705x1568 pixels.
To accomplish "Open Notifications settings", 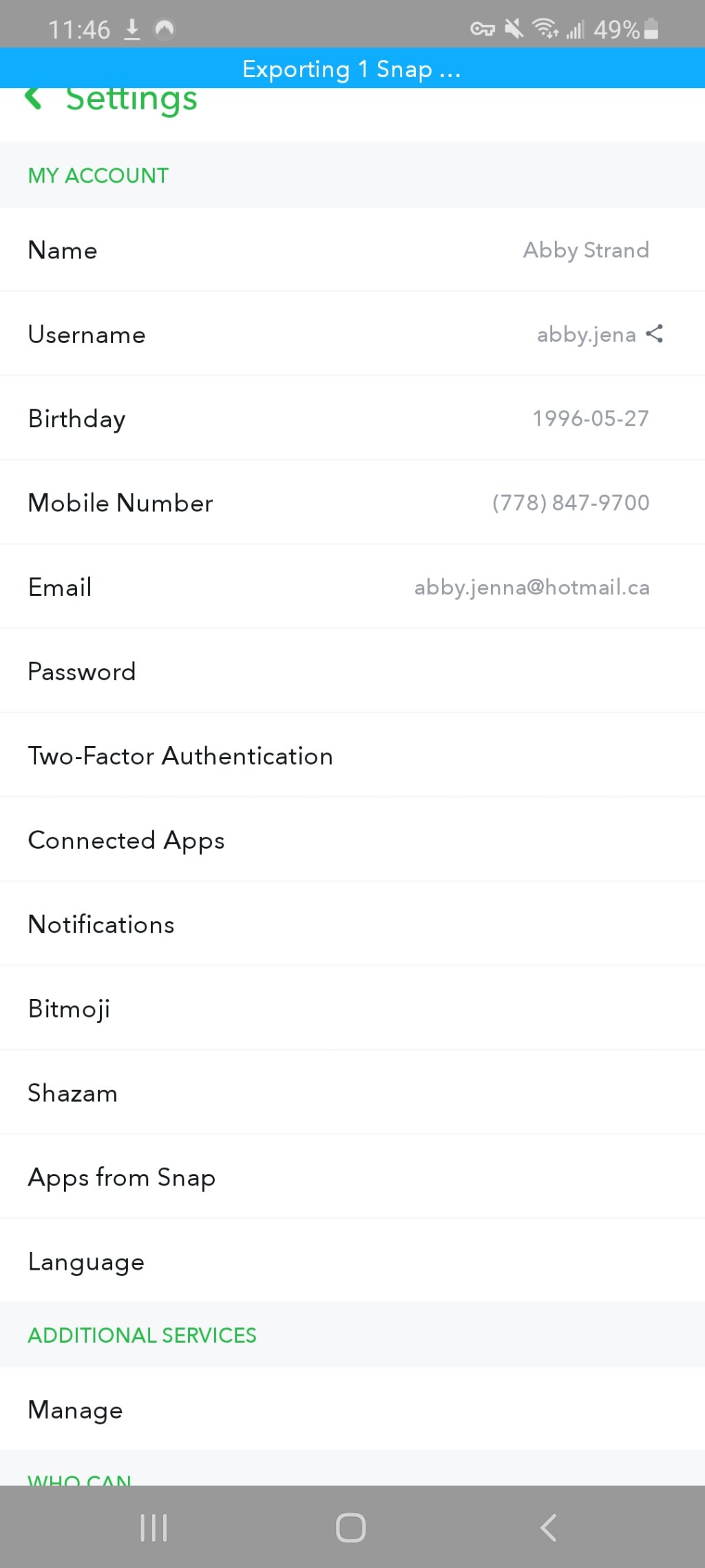I will [352, 924].
